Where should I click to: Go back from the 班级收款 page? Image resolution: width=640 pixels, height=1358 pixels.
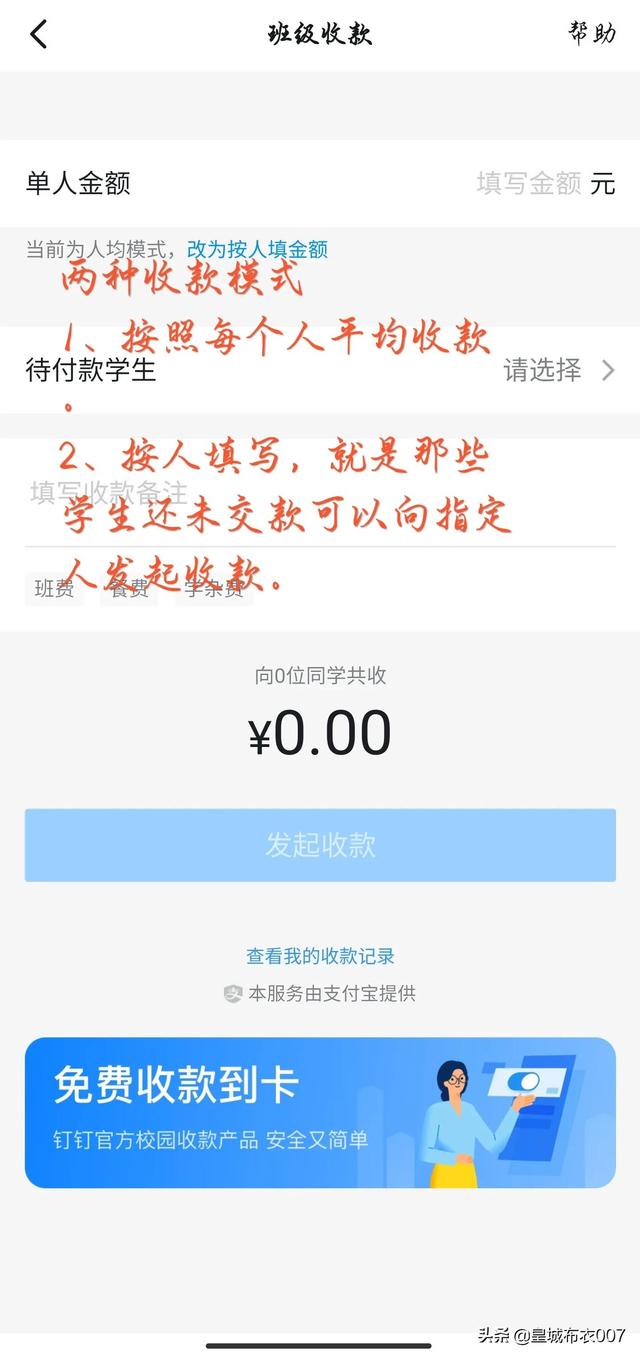38,35
